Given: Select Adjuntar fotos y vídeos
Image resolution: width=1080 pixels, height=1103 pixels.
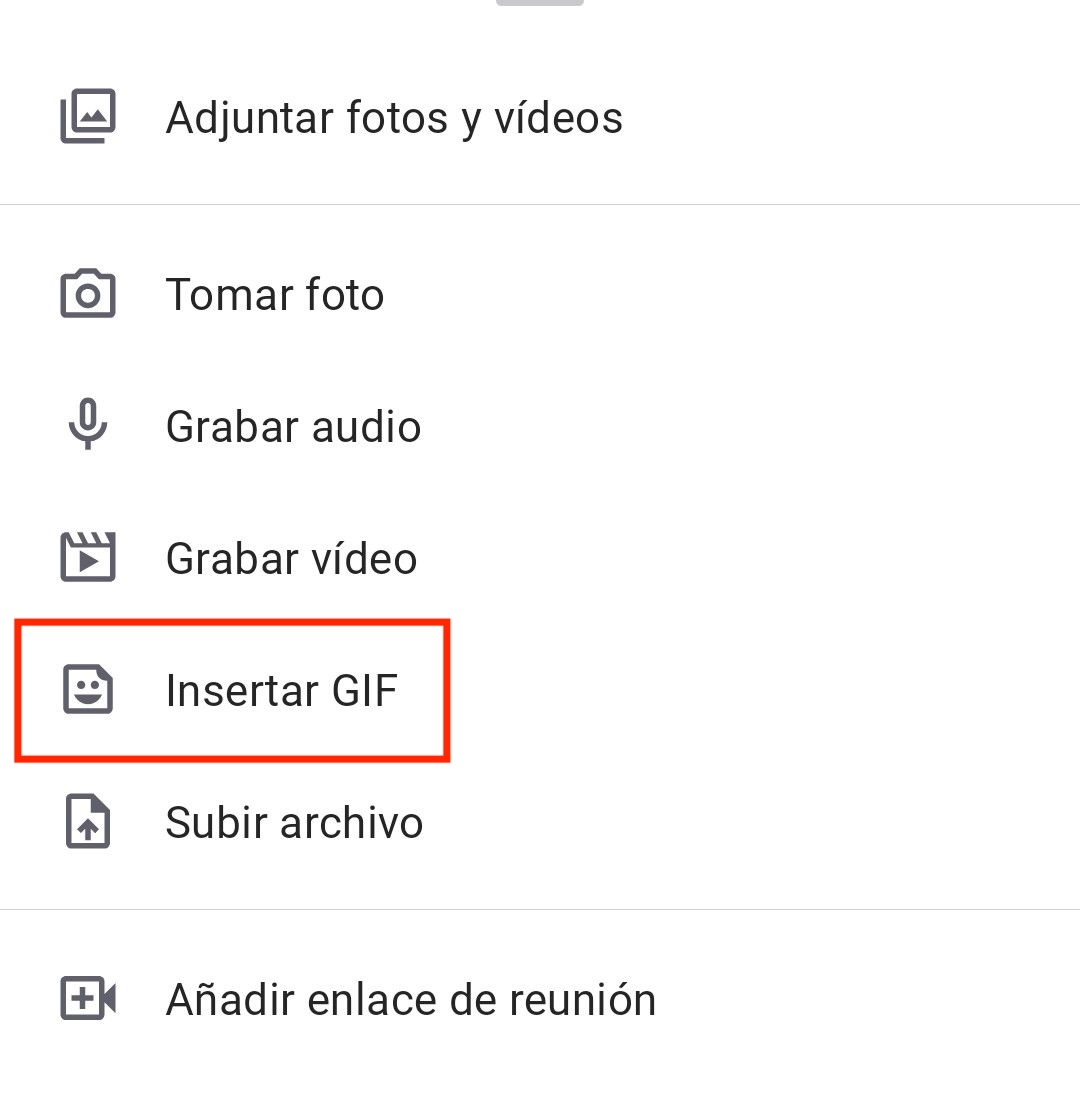Looking at the screenshot, I should pyautogui.click(x=394, y=118).
